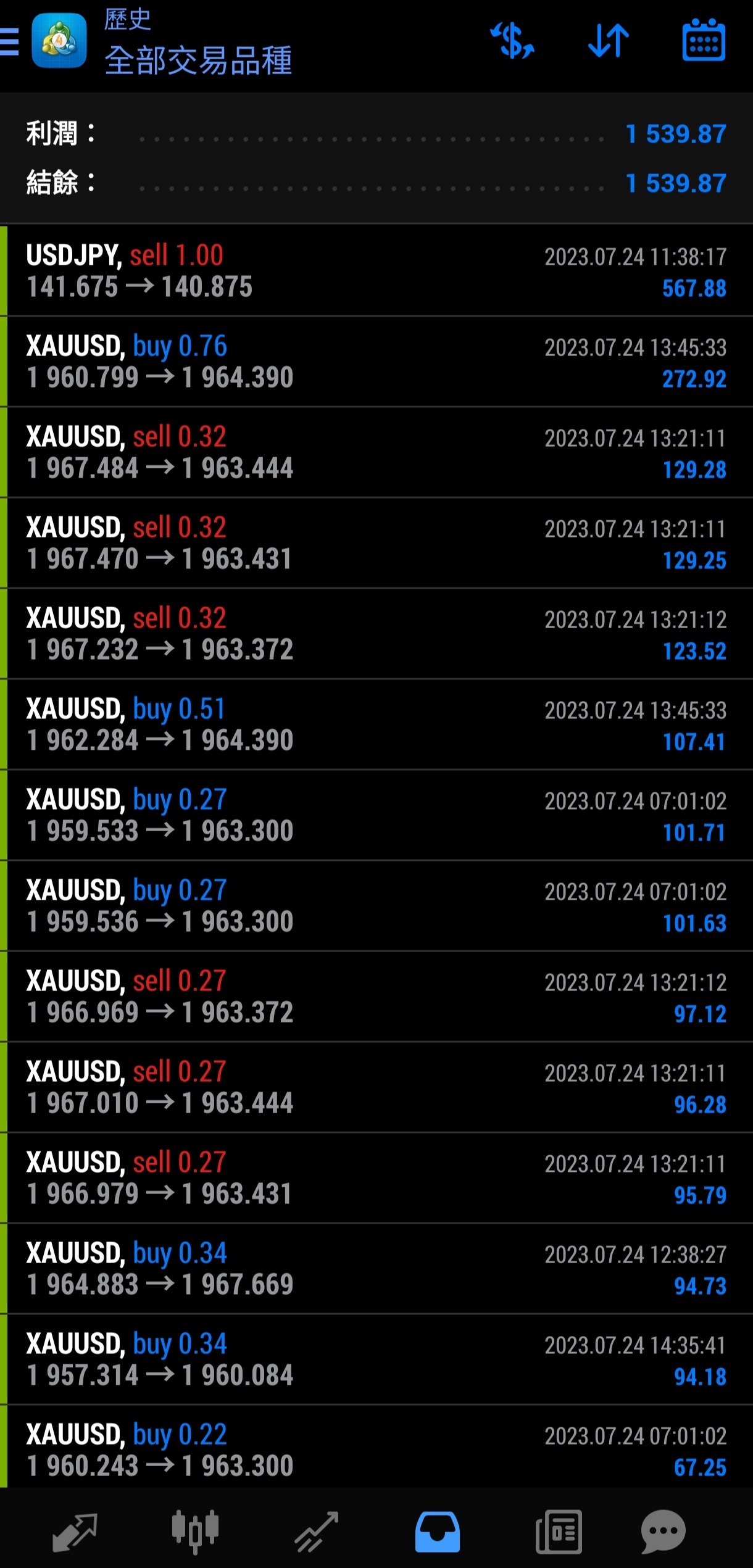Change sort order with arrows icon

coord(609,41)
